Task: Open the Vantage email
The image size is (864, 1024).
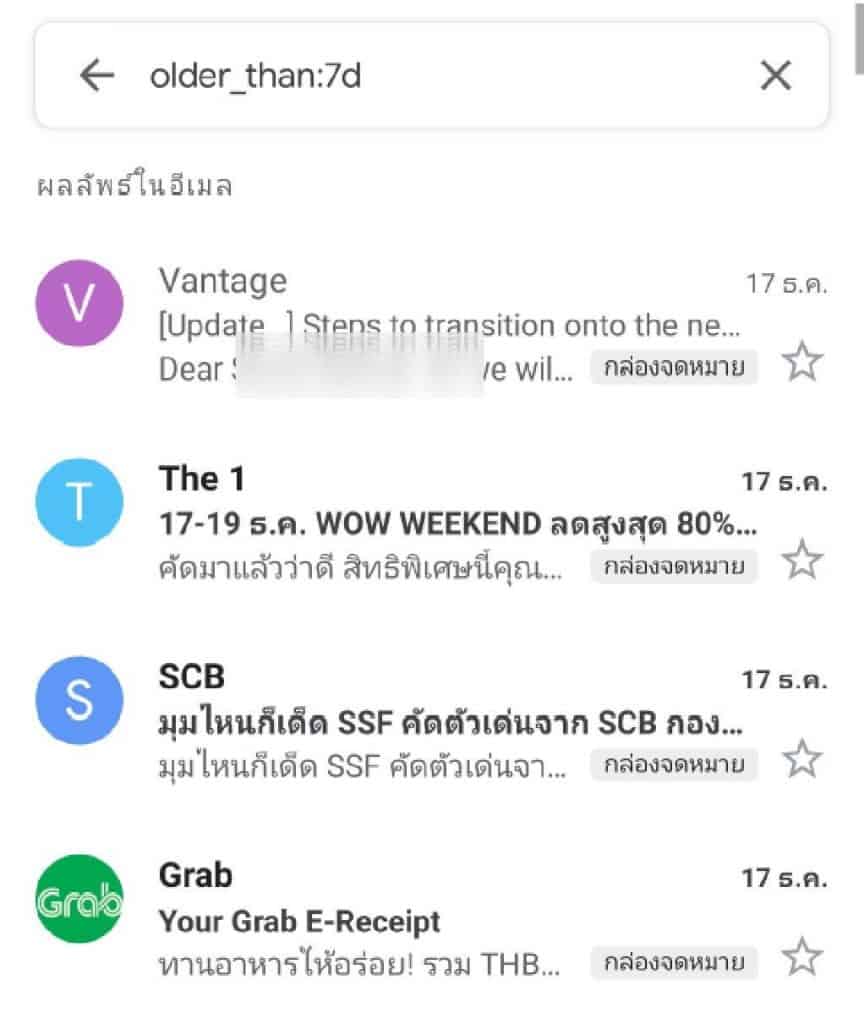Action: click(450, 326)
